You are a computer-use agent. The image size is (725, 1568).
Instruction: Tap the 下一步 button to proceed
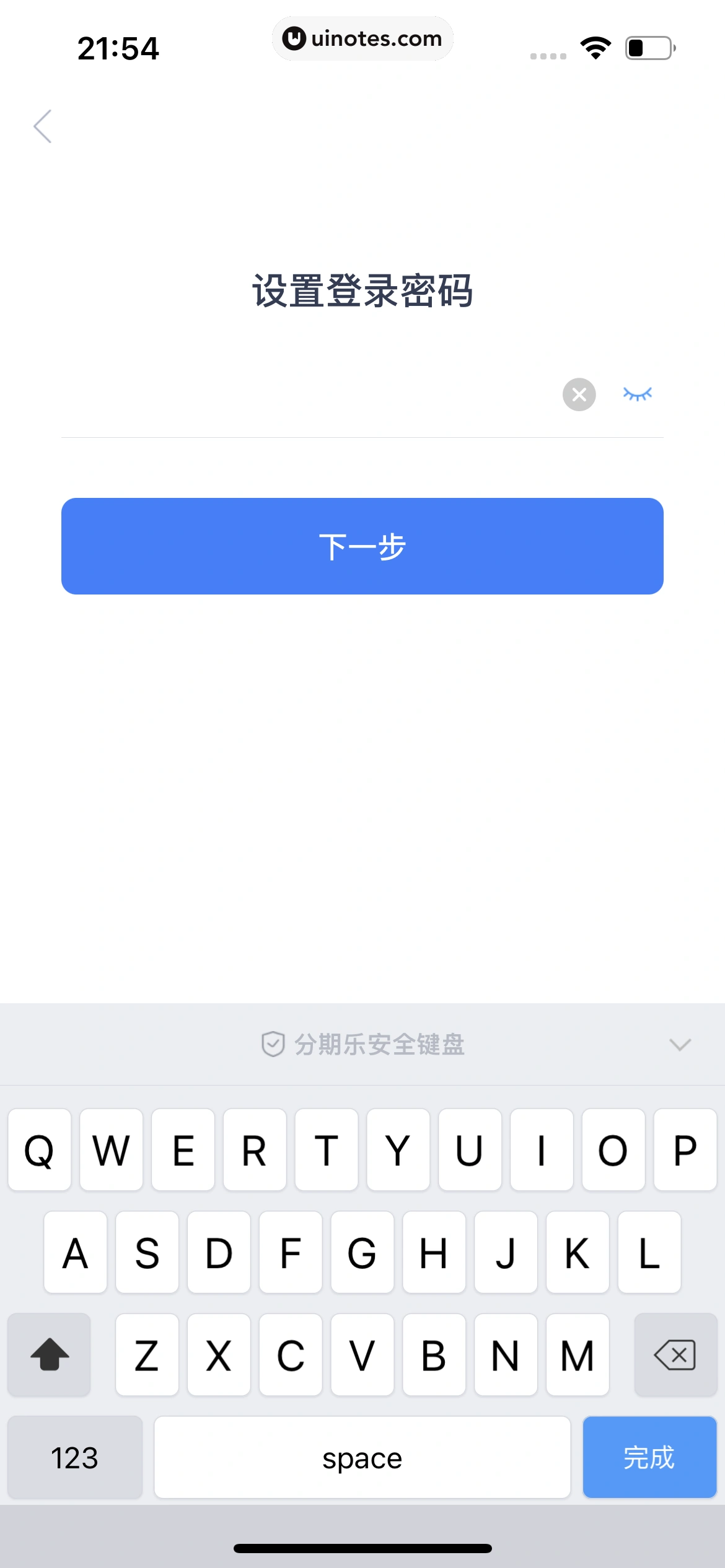coord(362,546)
